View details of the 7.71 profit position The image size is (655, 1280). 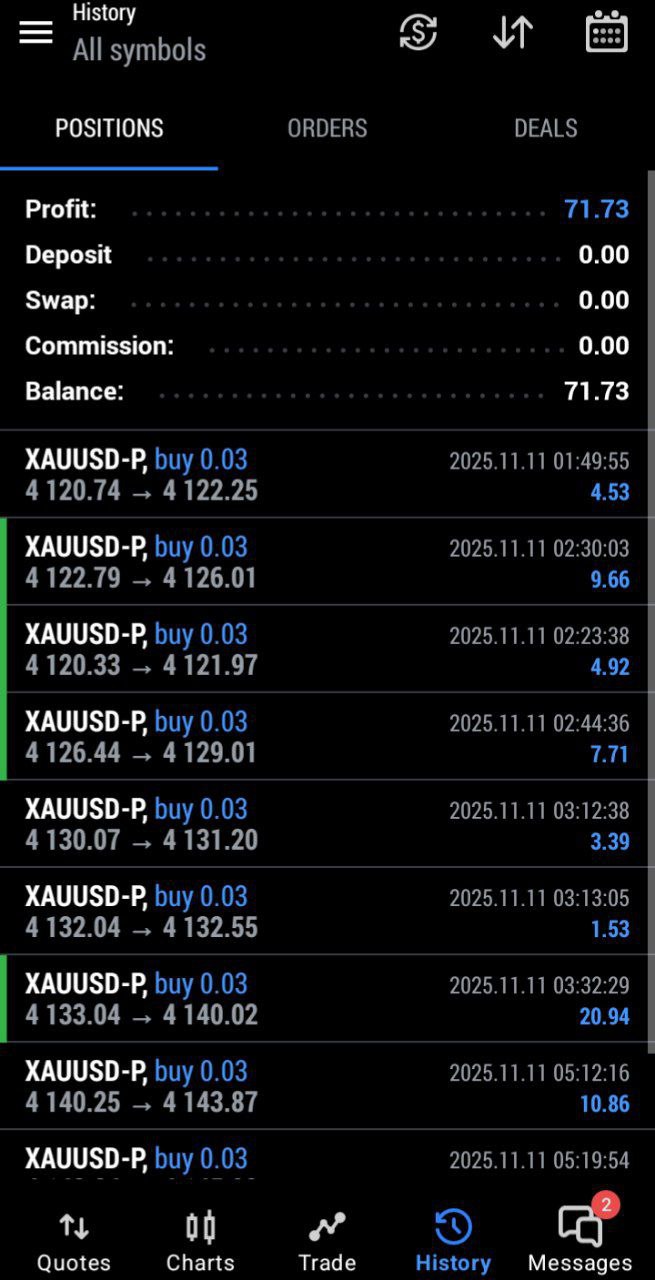pos(327,737)
